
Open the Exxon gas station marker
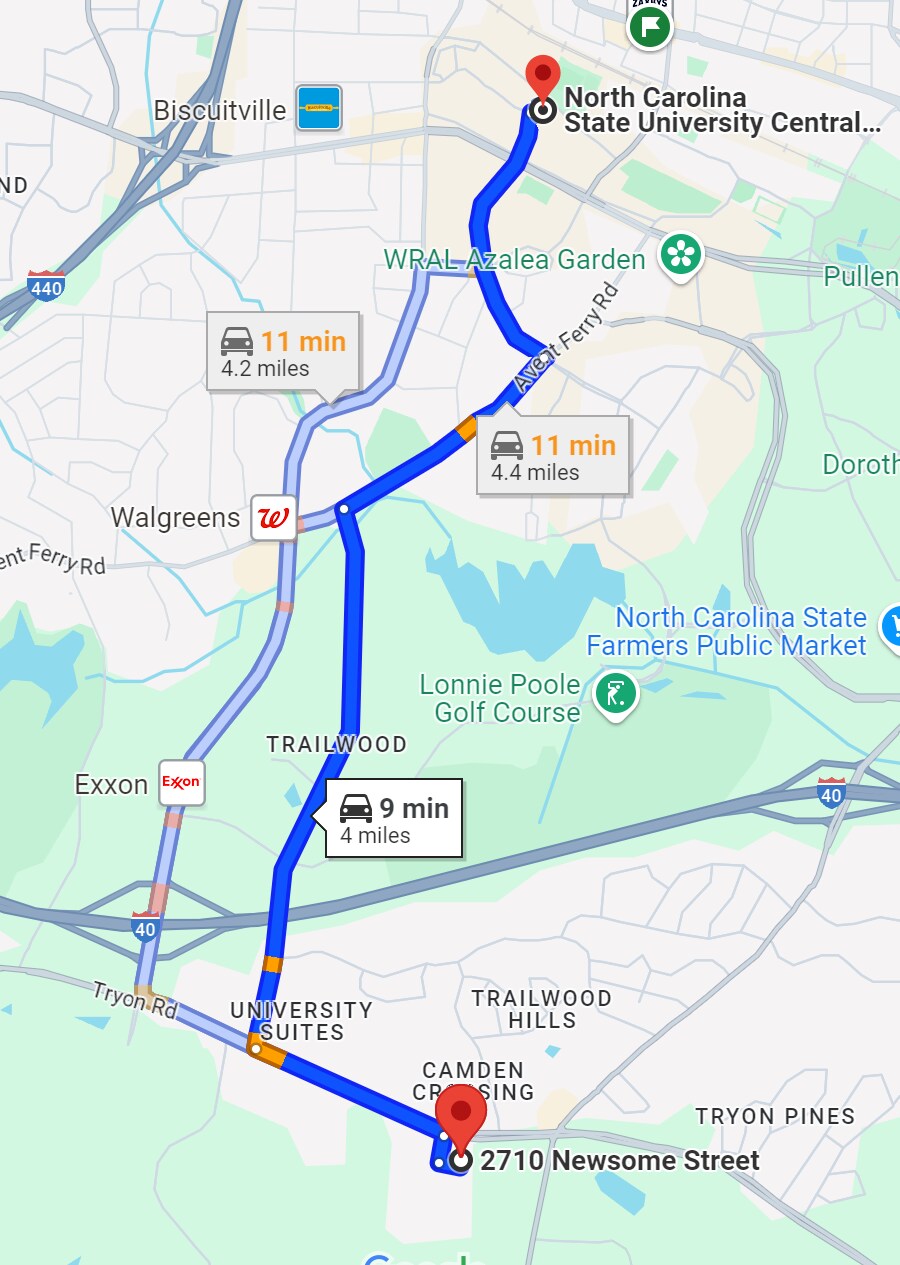(x=181, y=782)
